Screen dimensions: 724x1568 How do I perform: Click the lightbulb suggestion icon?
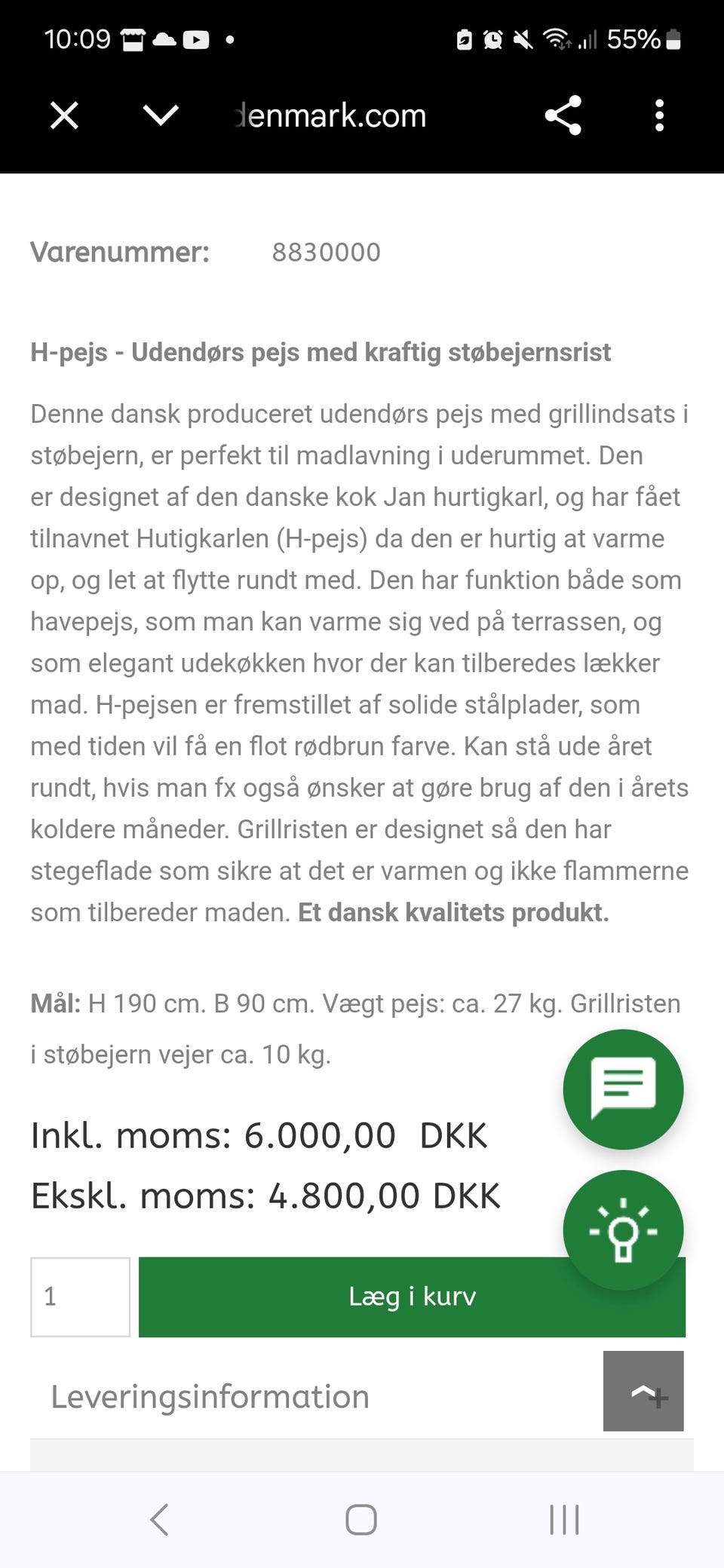623,1230
